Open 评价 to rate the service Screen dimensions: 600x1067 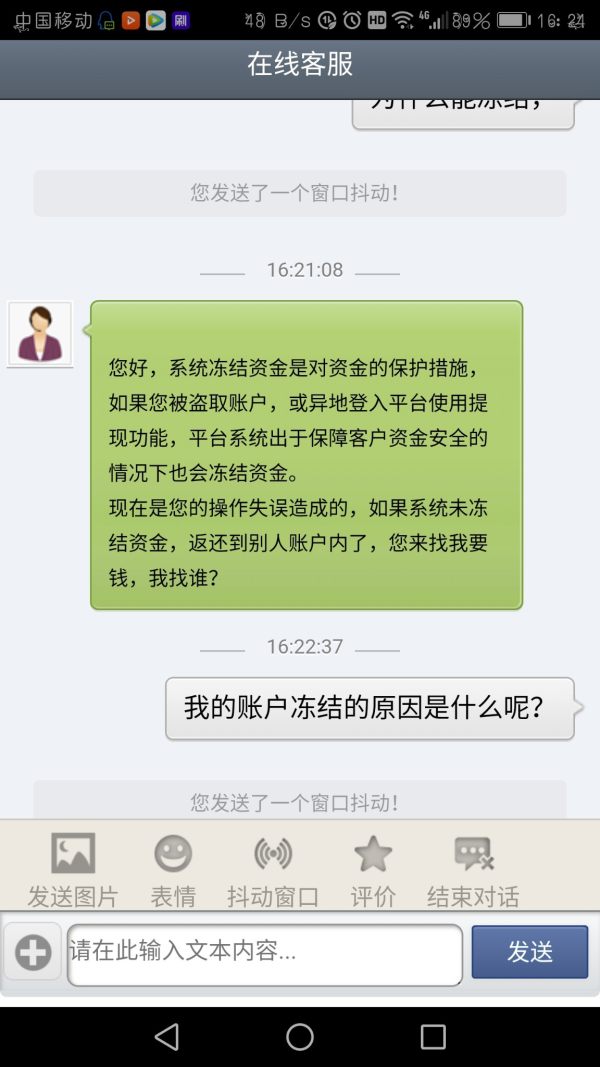[x=373, y=866]
